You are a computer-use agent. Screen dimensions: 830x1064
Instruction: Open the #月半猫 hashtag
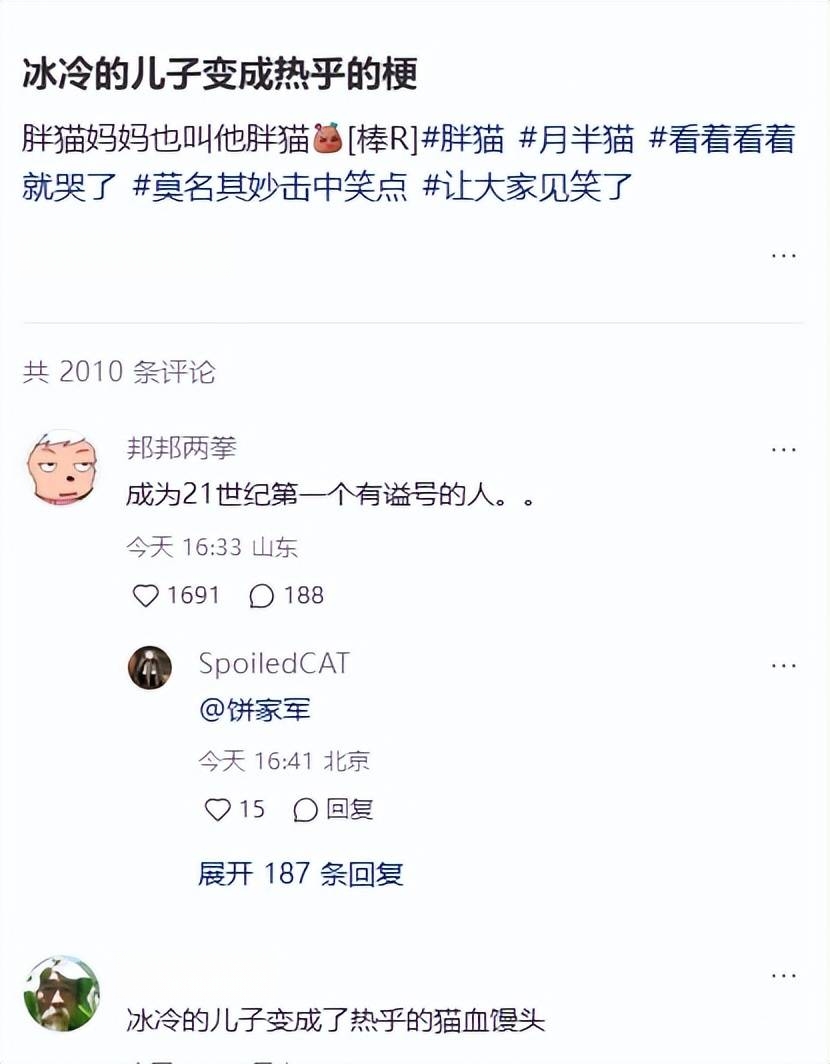pyautogui.click(x=576, y=139)
